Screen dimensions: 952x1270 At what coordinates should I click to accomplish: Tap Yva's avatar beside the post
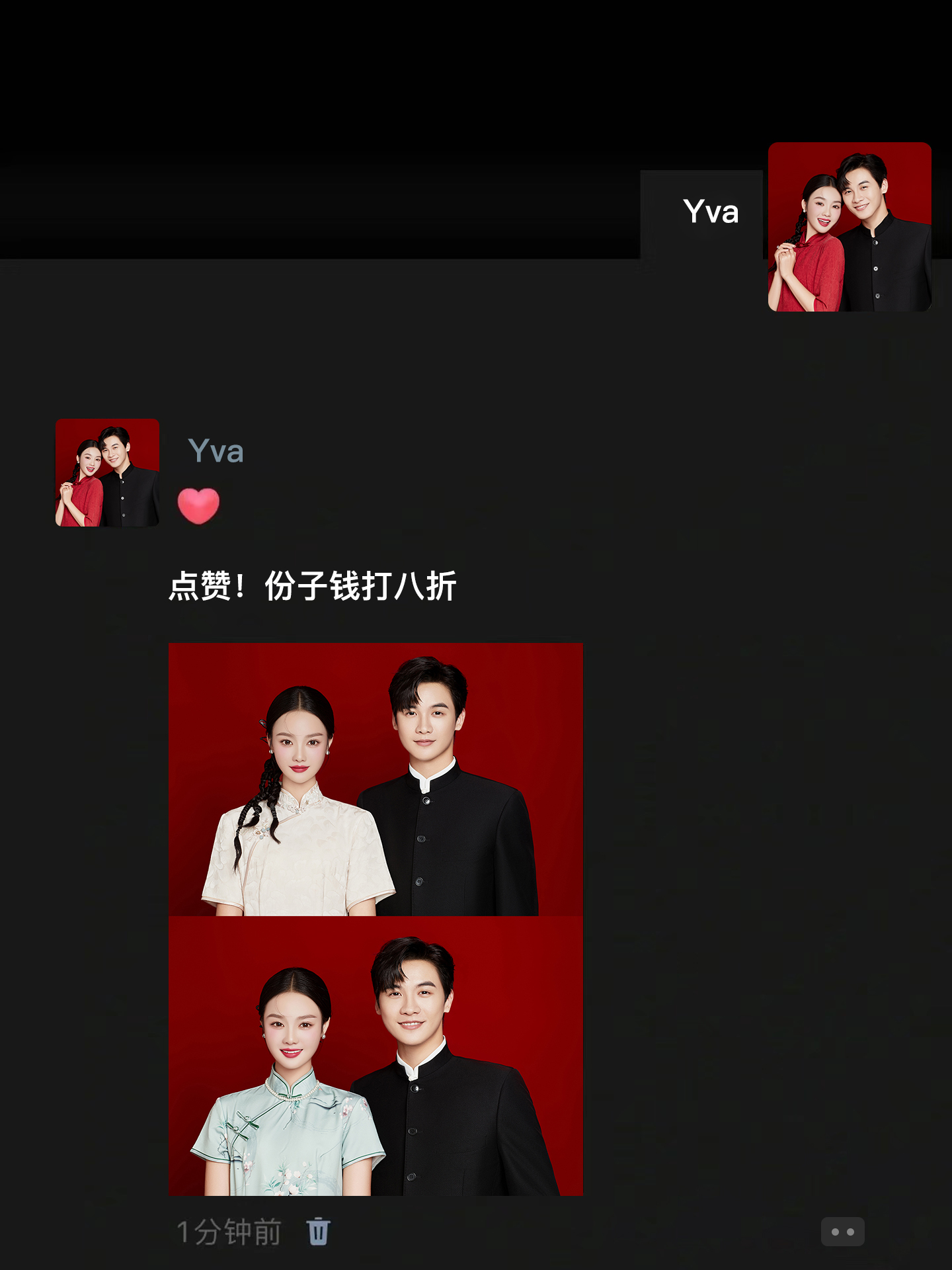coord(107,472)
